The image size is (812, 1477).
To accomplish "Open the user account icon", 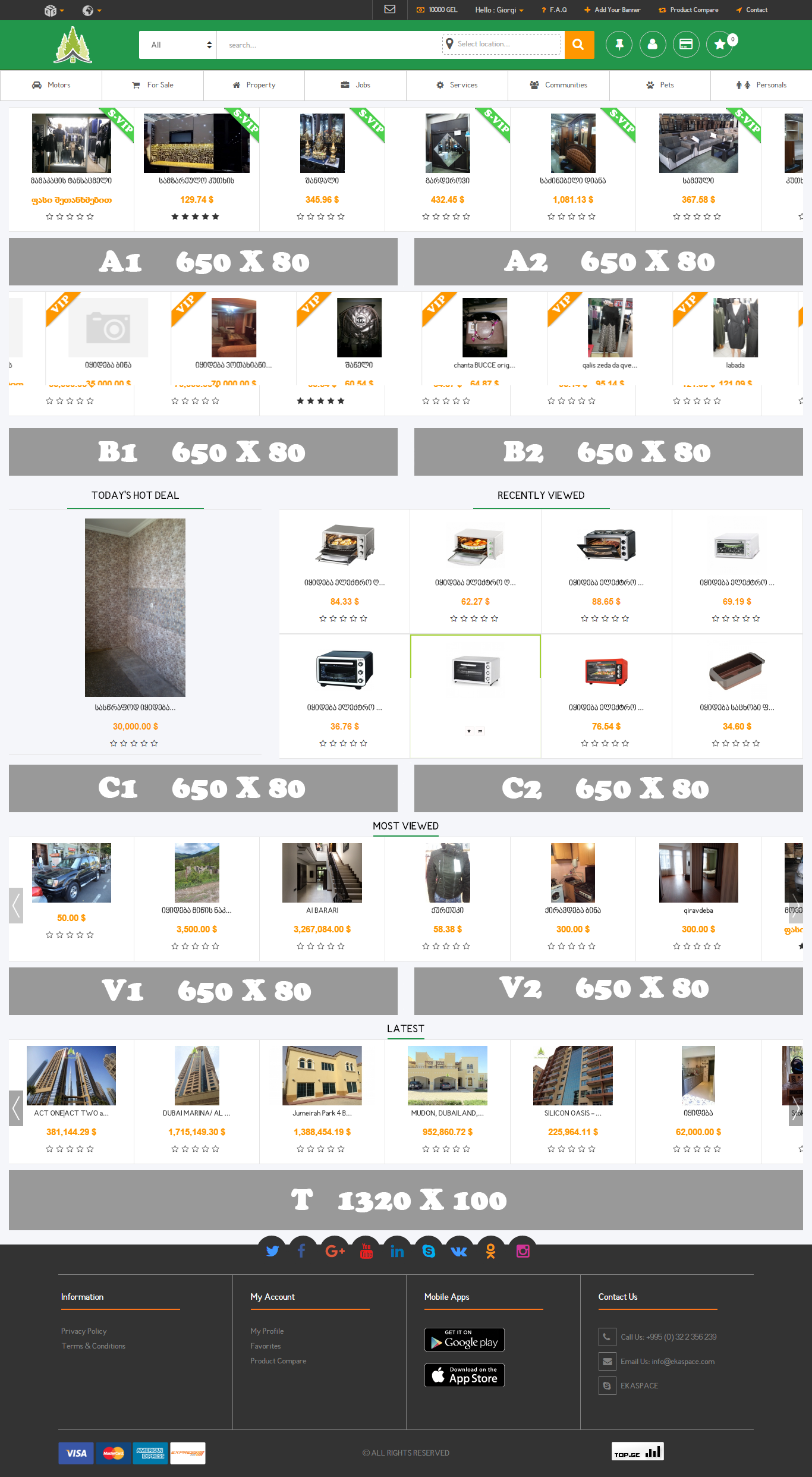I will click(x=653, y=45).
